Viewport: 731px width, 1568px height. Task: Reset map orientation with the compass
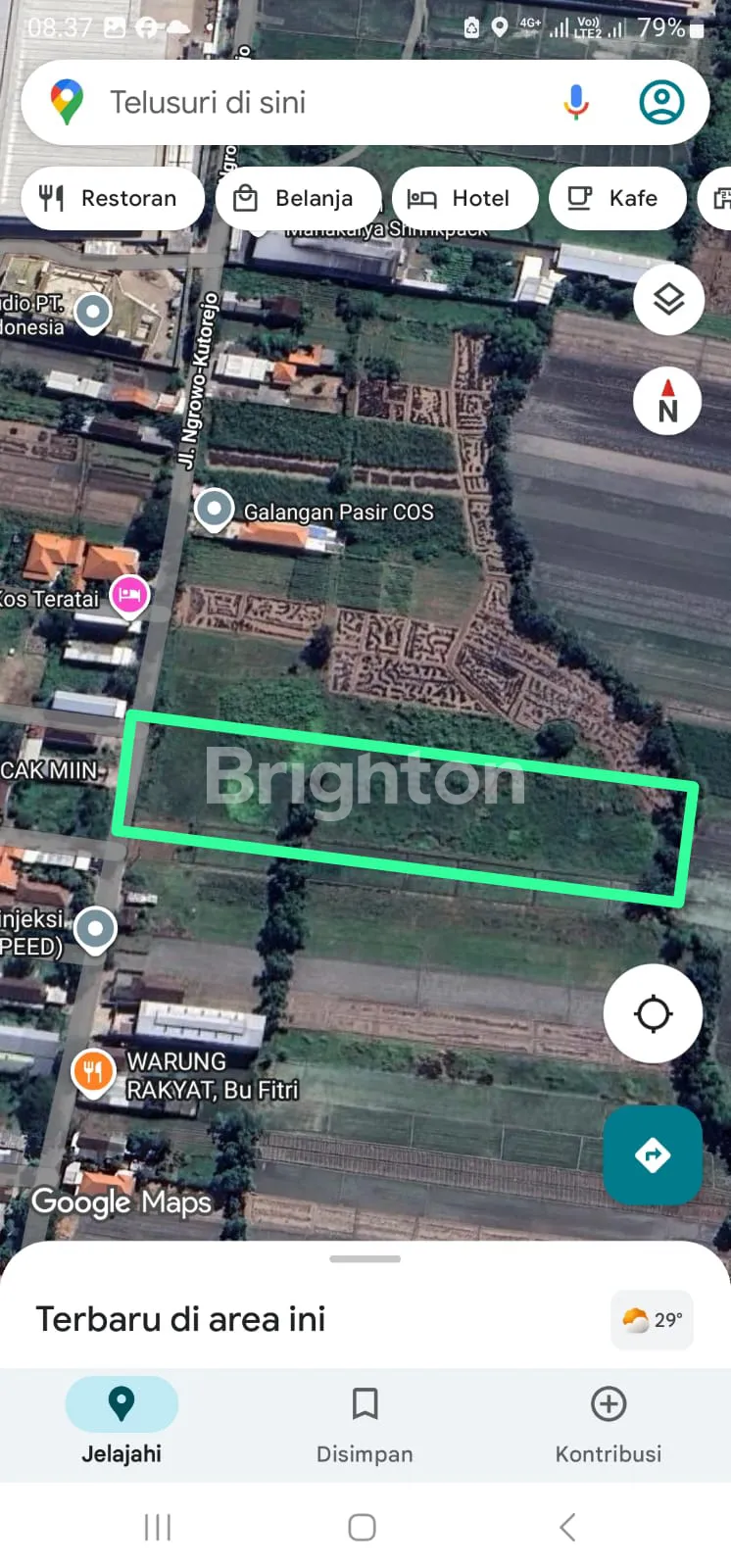tap(667, 401)
